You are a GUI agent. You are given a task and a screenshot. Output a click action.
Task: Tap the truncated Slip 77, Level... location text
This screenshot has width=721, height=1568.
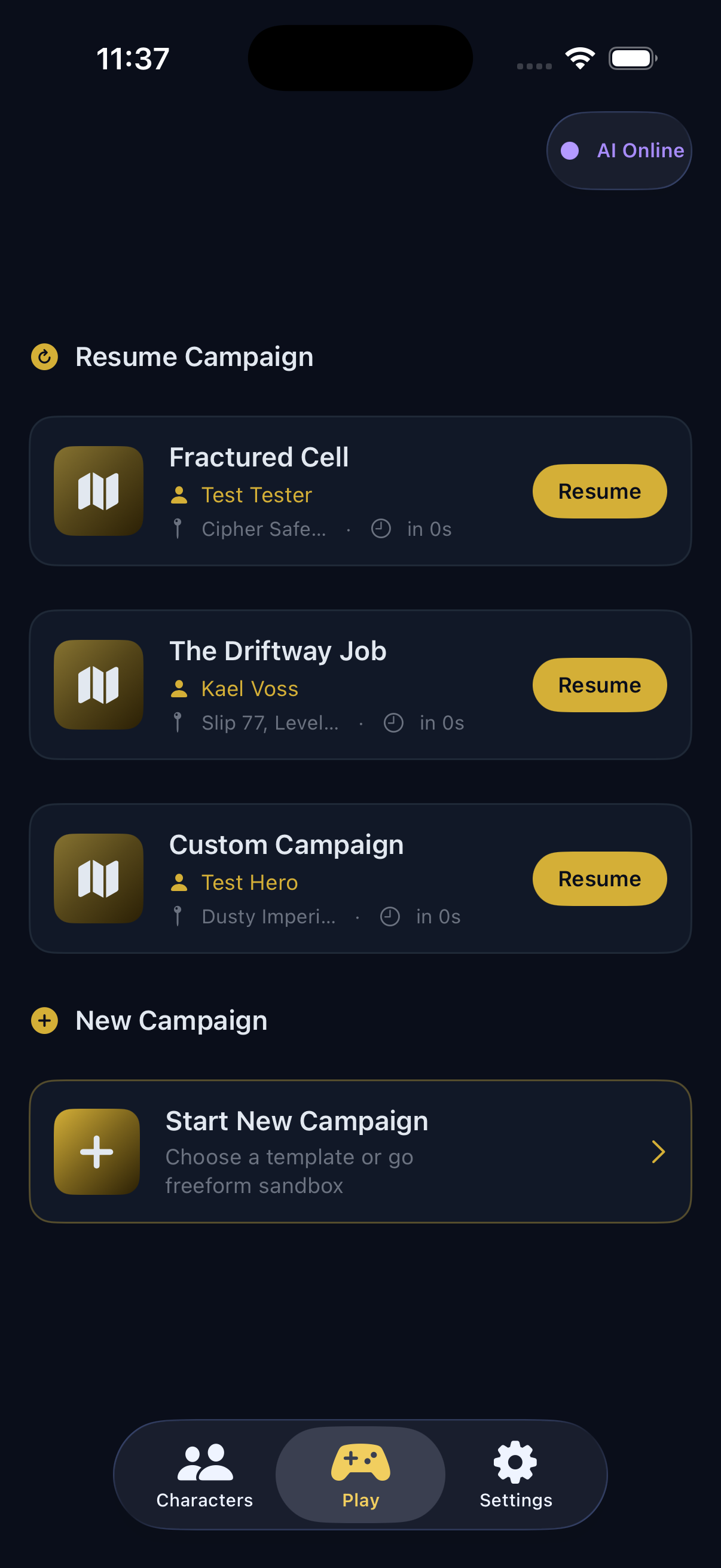[x=270, y=723]
